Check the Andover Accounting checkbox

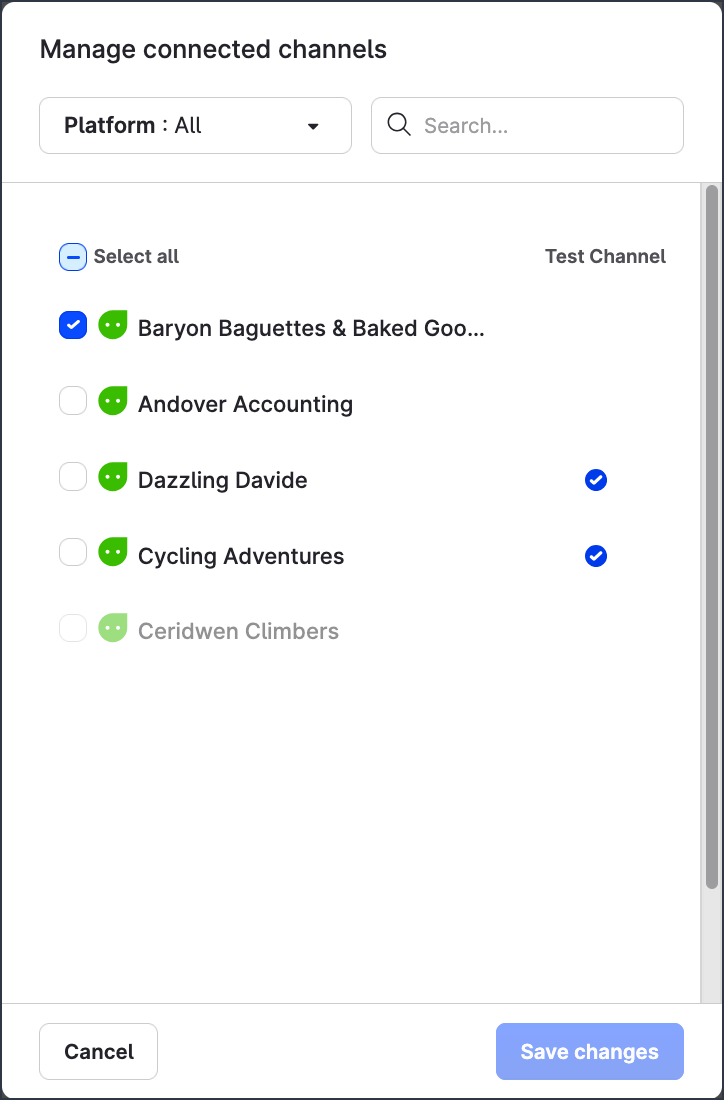[72, 400]
